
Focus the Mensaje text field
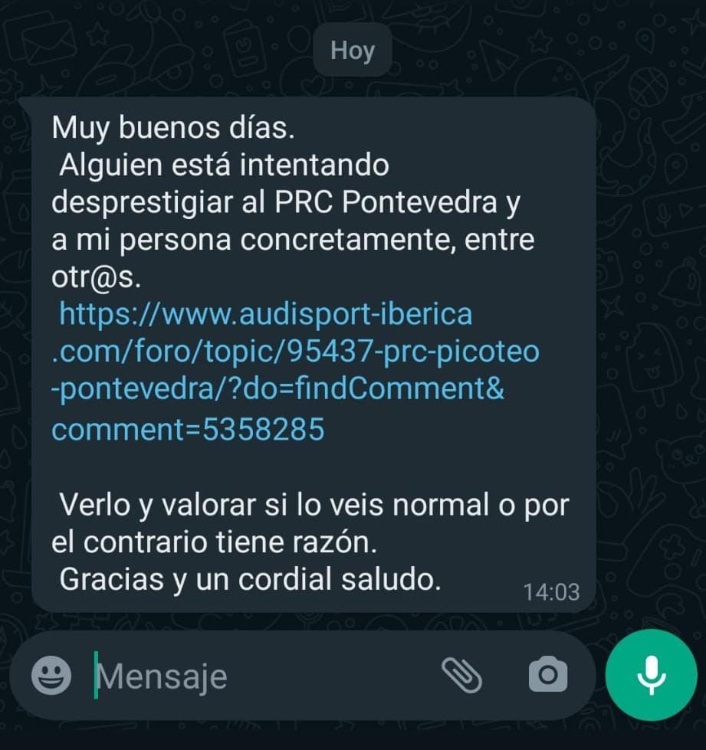click(260, 677)
